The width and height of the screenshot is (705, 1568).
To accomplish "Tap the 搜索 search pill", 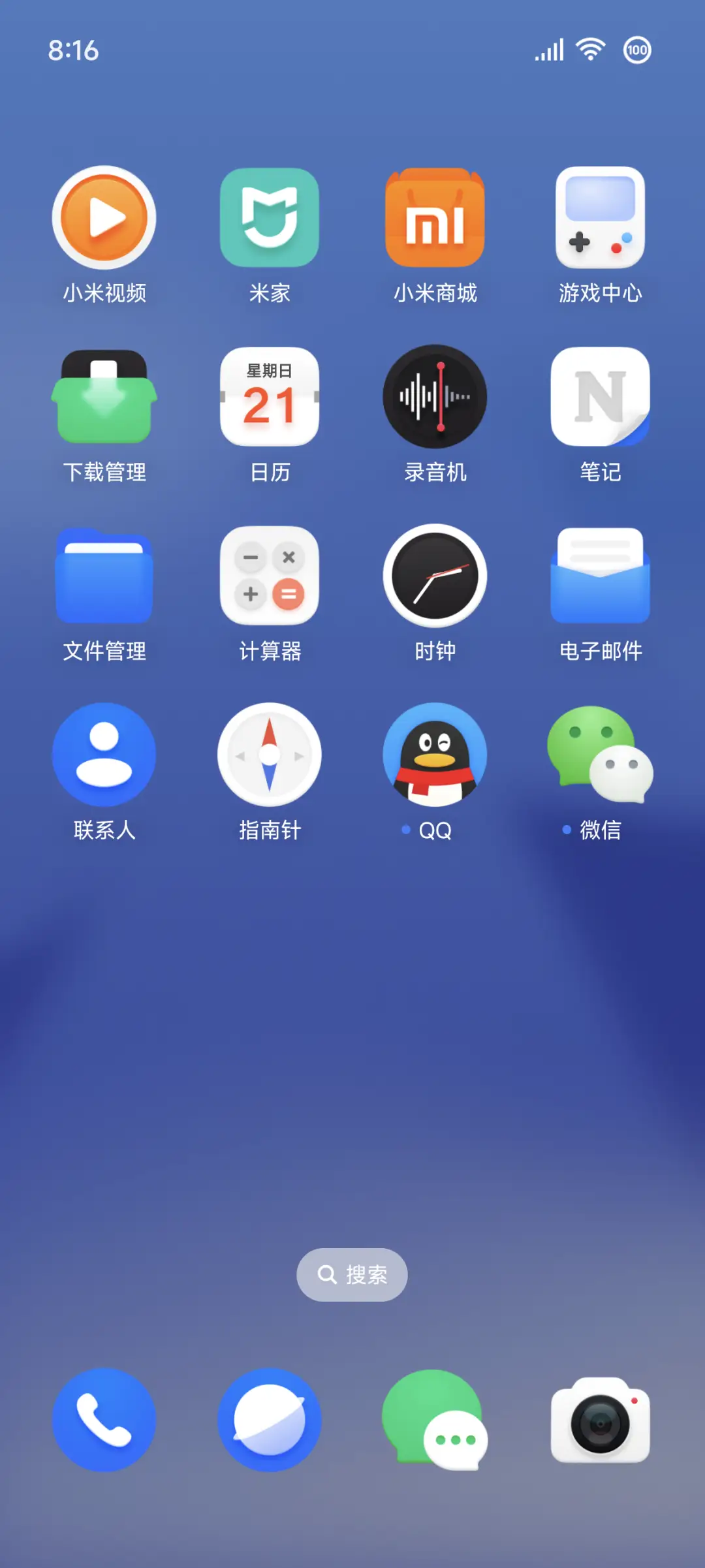I will tap(352, 1274).
